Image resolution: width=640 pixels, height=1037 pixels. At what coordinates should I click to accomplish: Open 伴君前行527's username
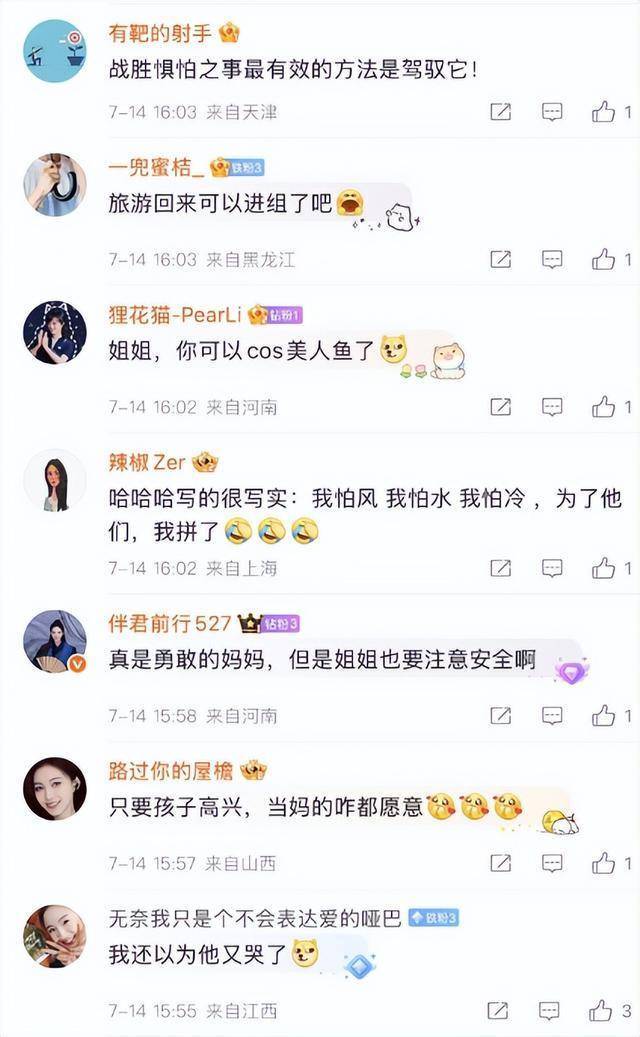pyautogui.click(x=169, y=624)
